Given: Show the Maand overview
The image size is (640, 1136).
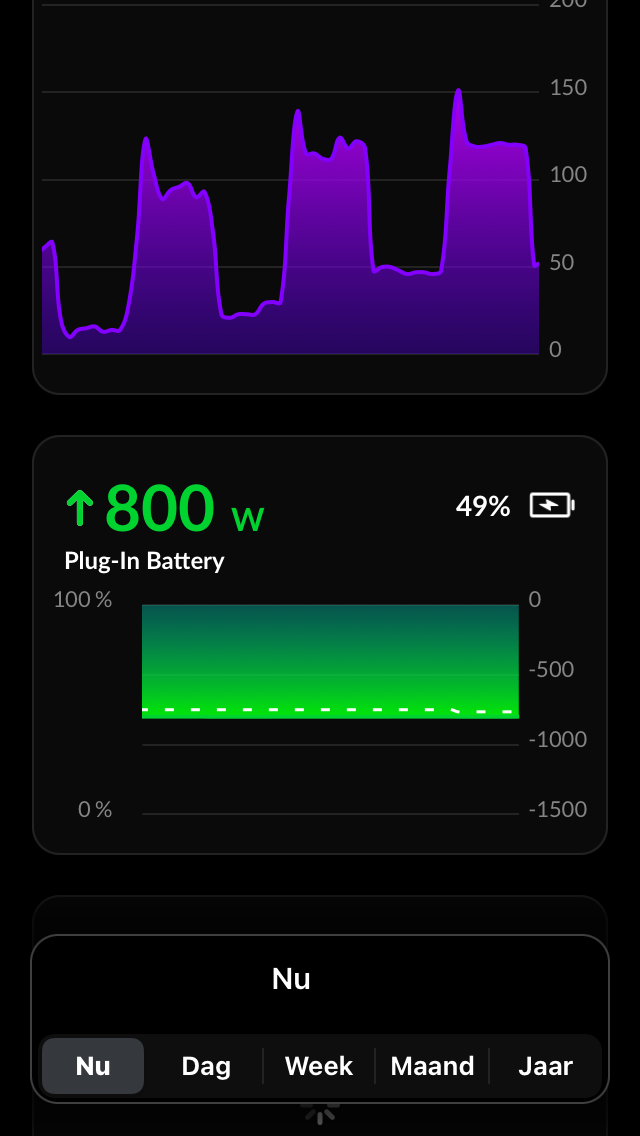Looking at the screenshot, I should coord(432,1066).
